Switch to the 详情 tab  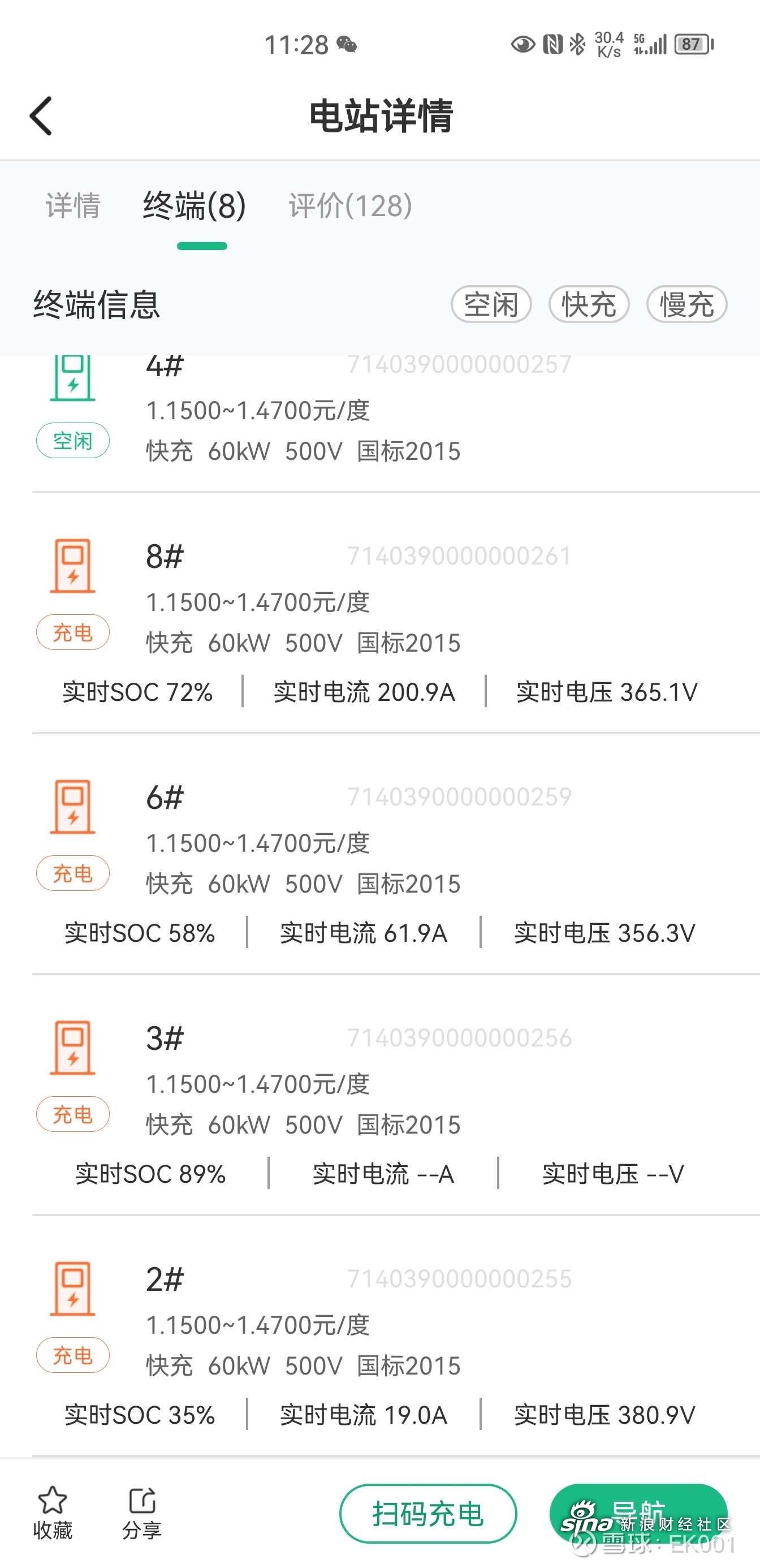(x=73, y=206)
